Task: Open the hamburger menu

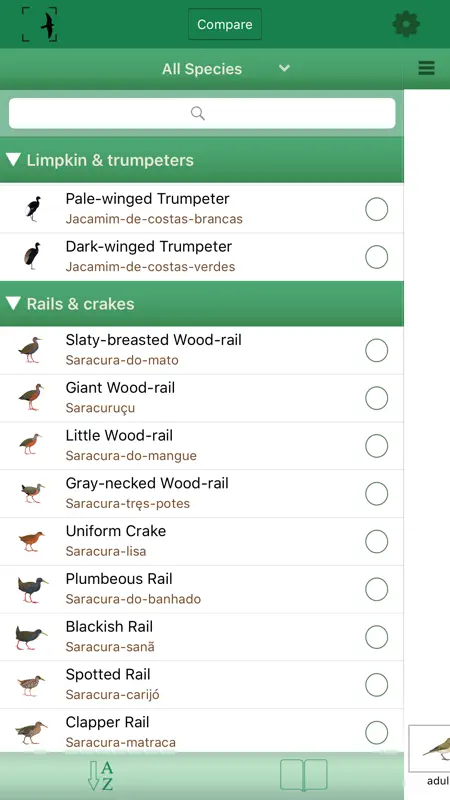Action: [427, 68]
